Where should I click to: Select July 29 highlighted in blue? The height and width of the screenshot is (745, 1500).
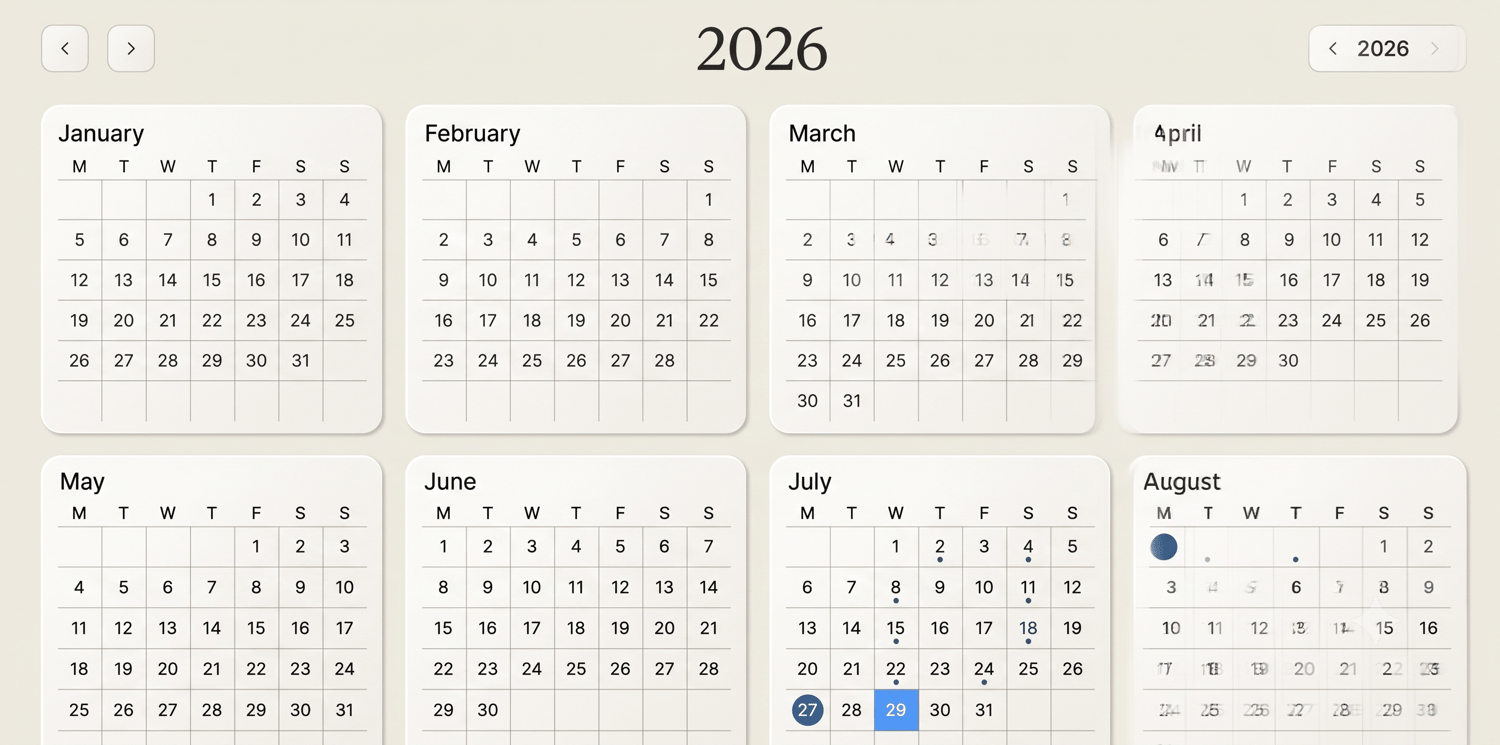point(896,710)
